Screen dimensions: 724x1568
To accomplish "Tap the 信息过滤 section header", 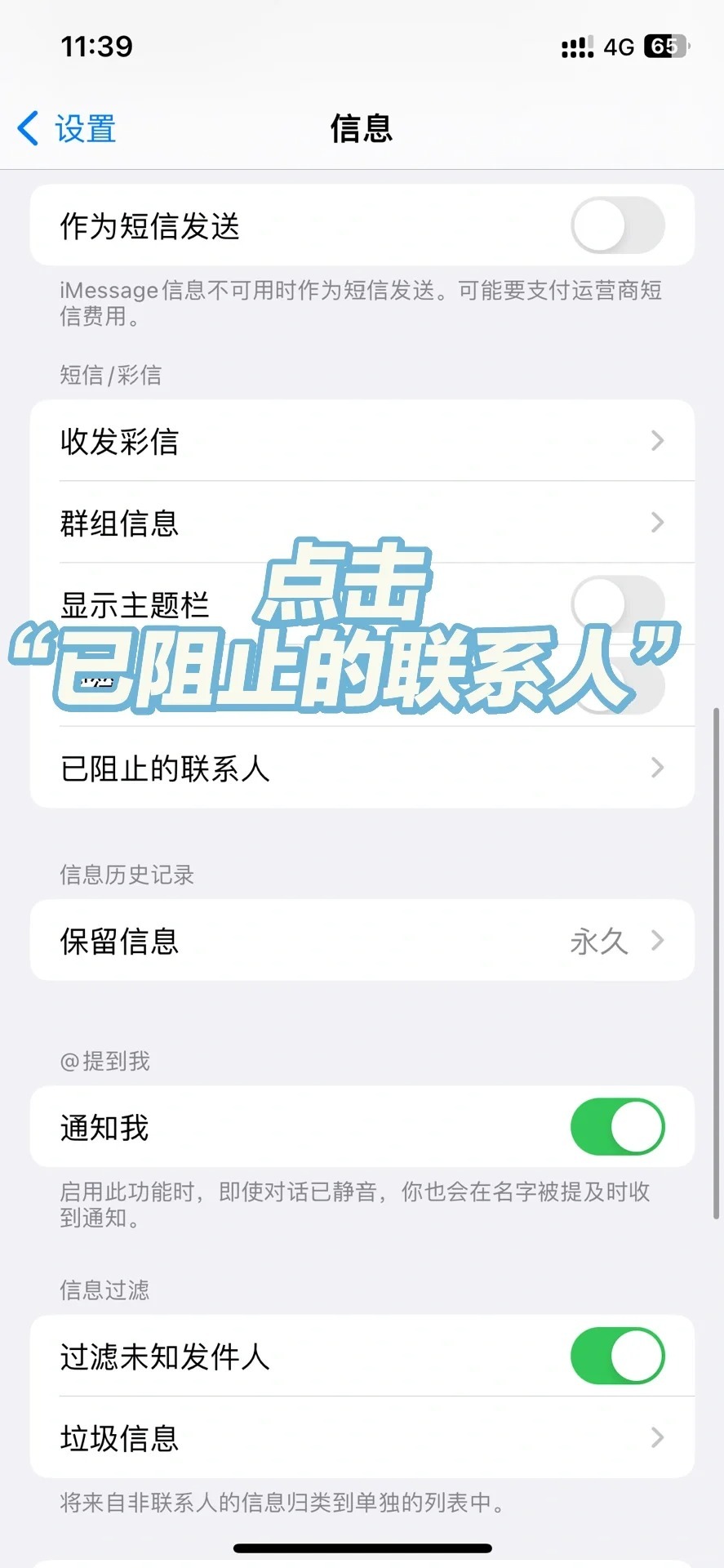I will [x=104, y=1290].
